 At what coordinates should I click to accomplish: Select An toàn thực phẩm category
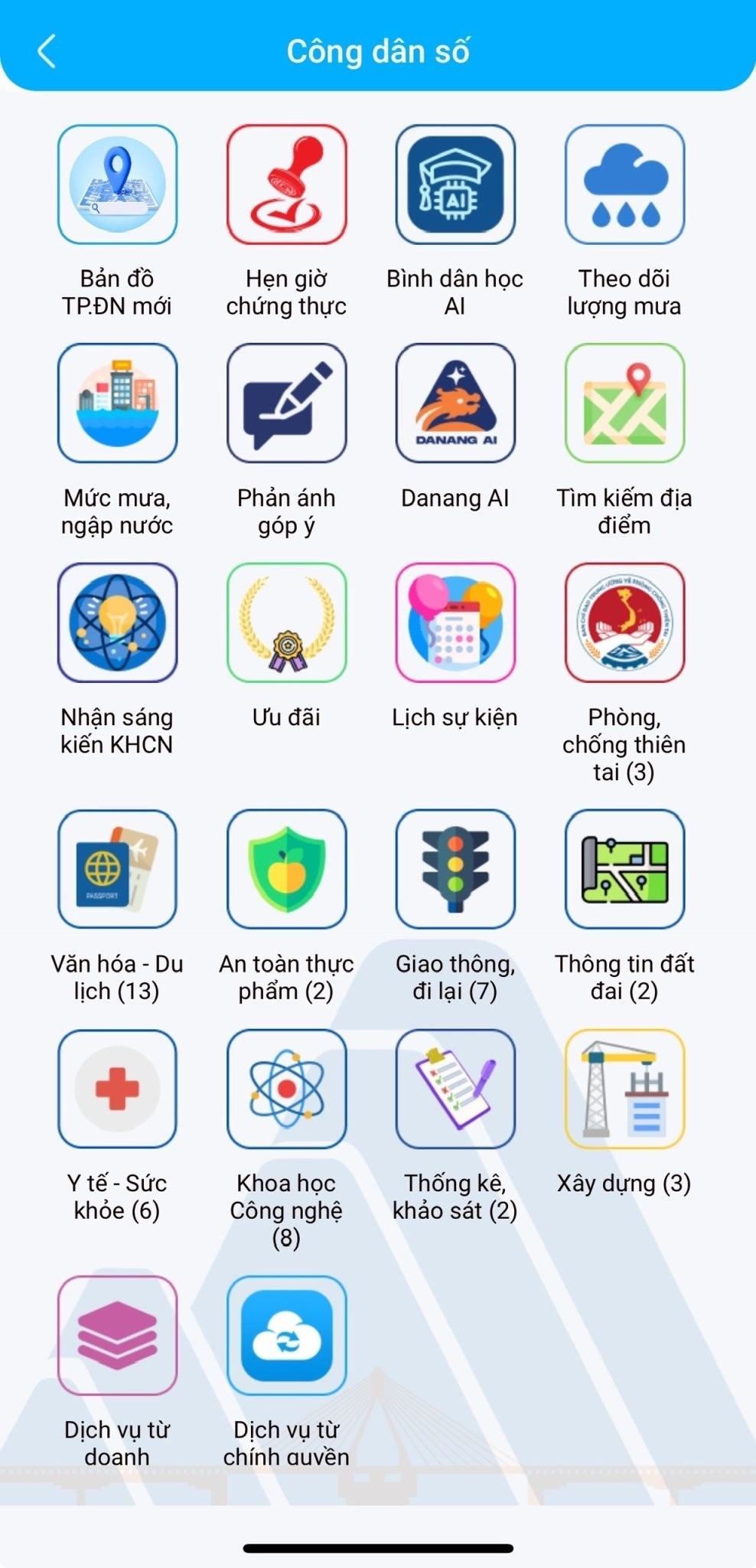tap(286, 869)
